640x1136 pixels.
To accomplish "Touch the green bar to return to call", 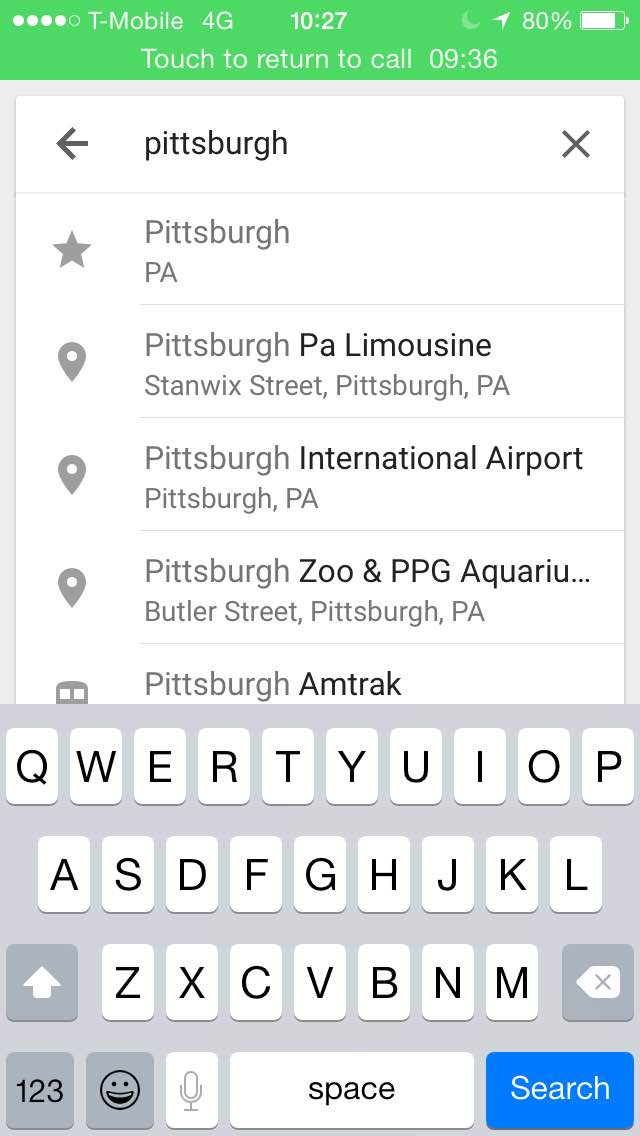I will (320, 58).
